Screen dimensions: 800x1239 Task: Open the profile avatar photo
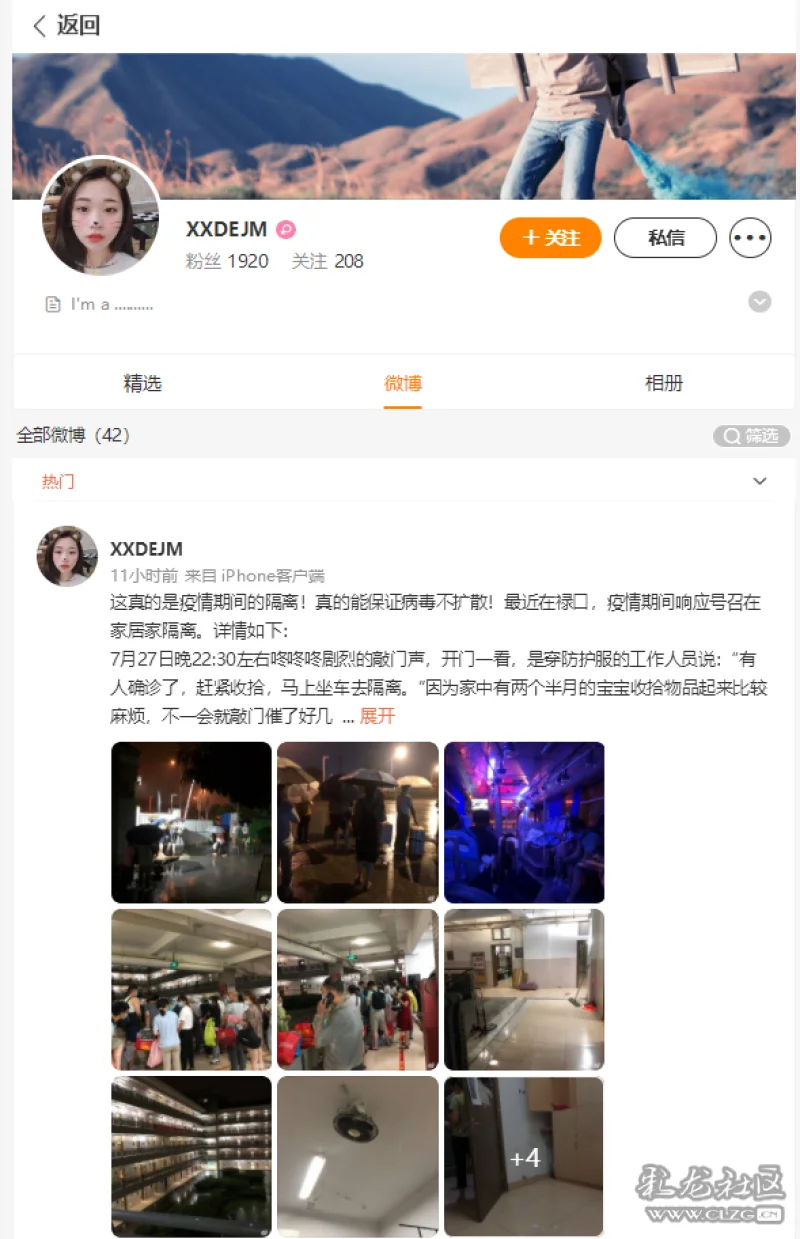click(100, 217)
